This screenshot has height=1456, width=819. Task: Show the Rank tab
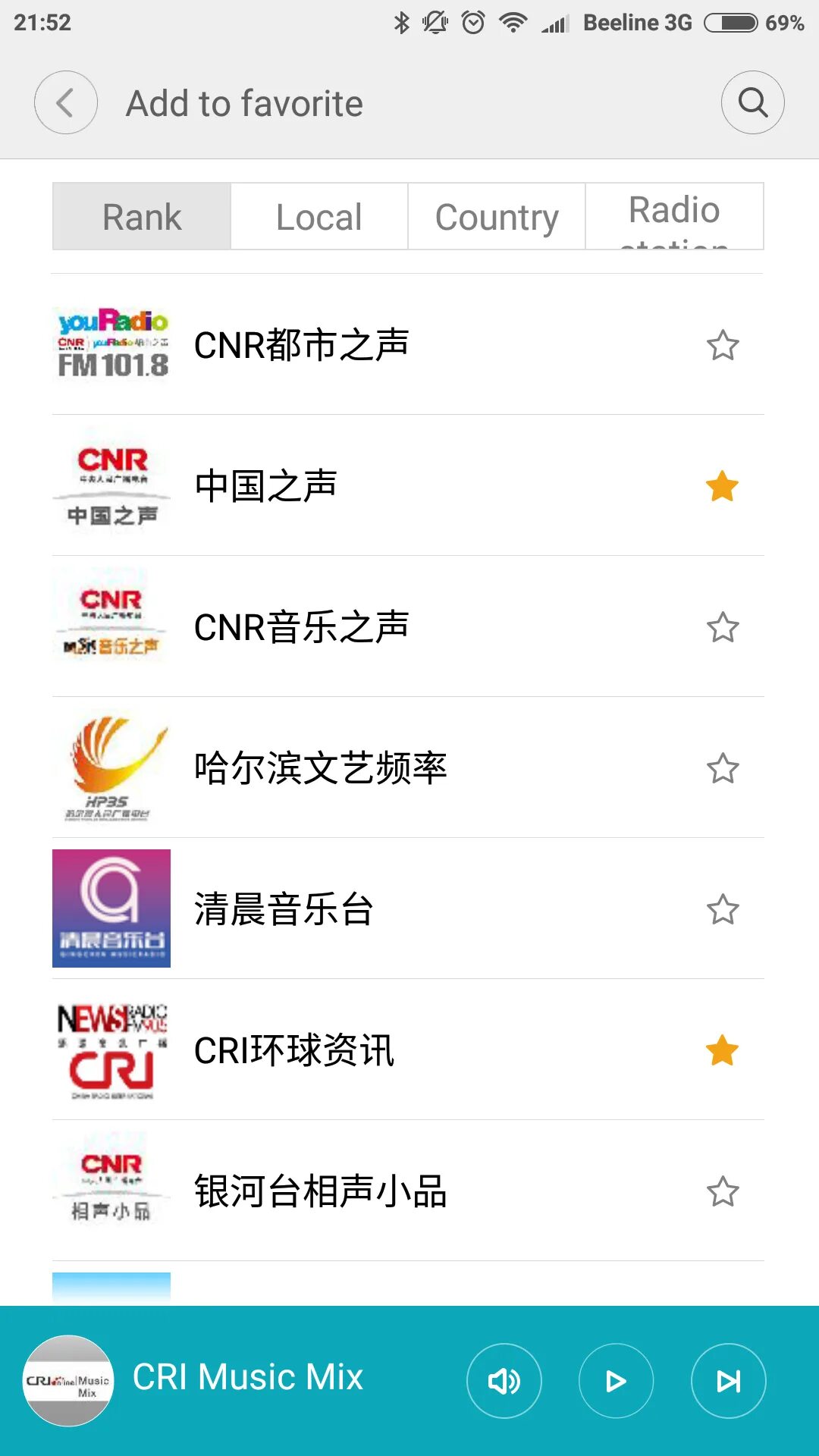(x=142, y=217)
